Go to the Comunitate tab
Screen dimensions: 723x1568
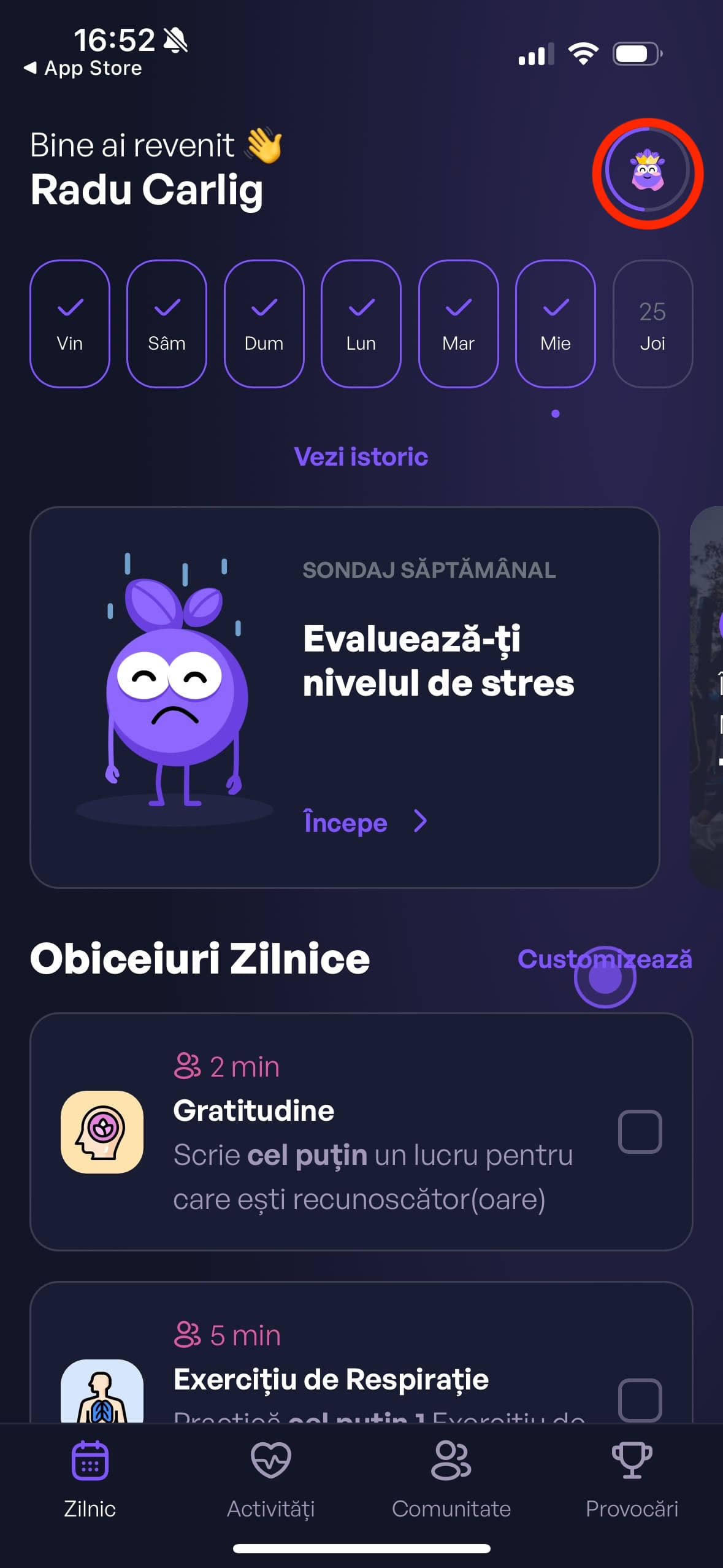point(451,1478)
